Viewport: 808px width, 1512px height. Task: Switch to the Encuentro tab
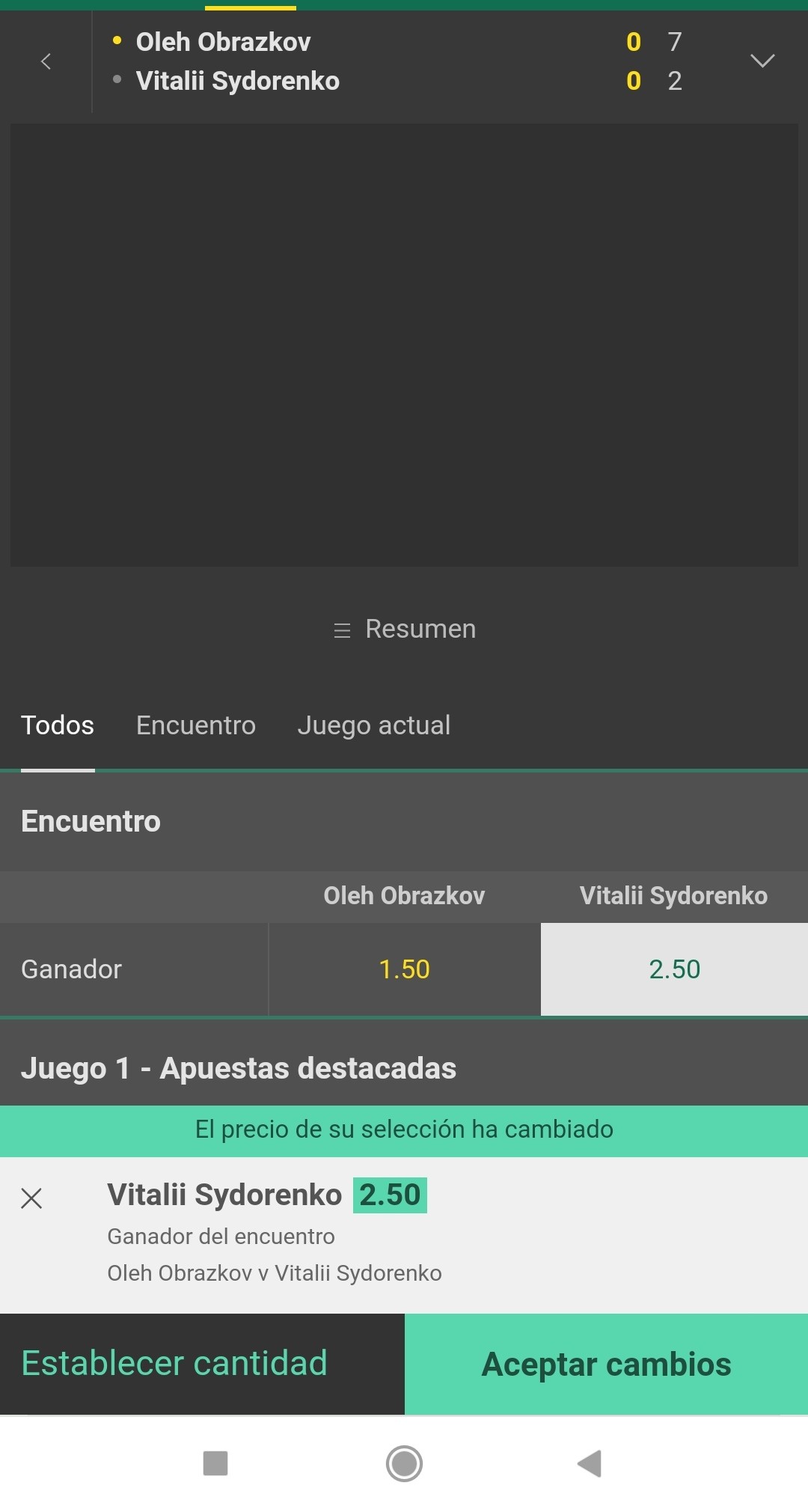[x=196, y=725]
